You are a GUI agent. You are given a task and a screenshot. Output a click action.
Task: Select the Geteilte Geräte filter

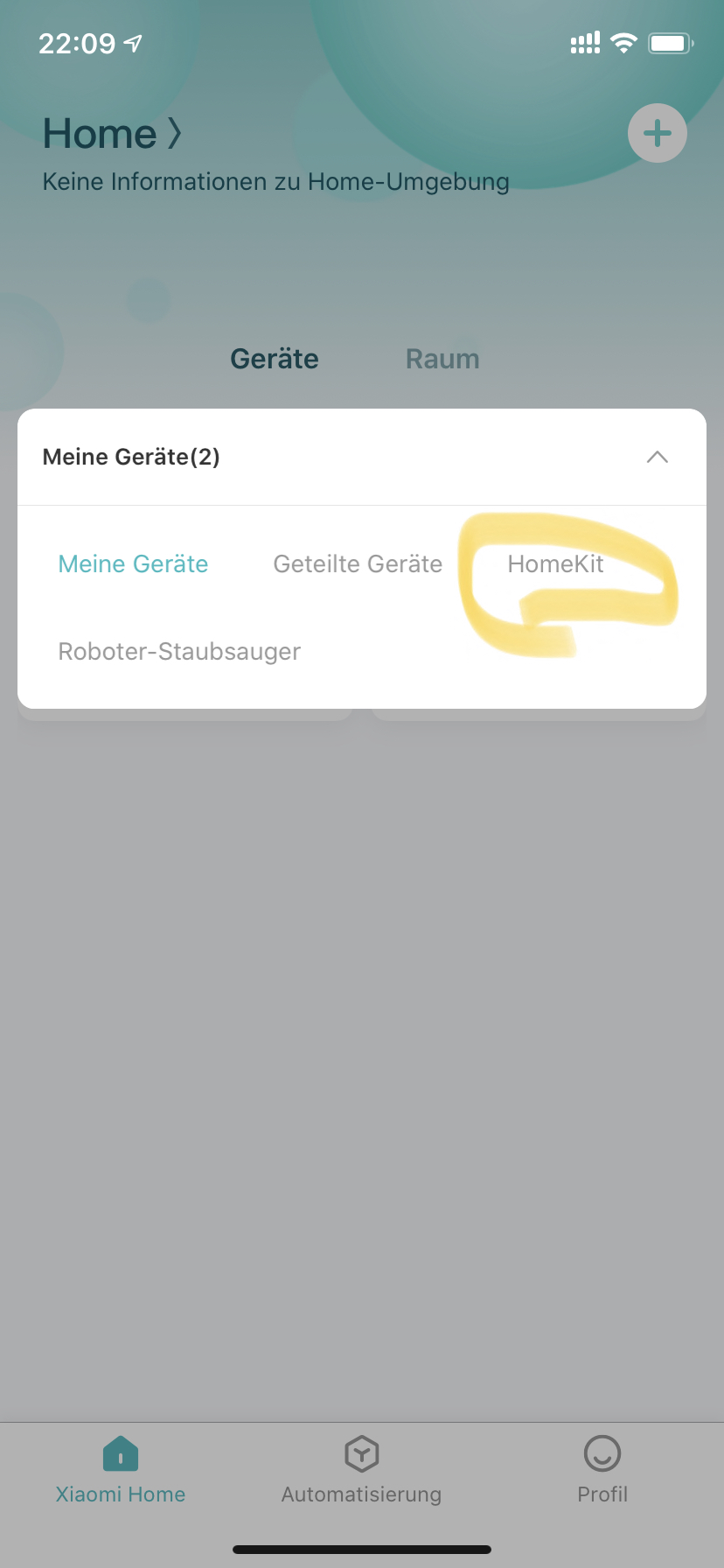[358, 564]
